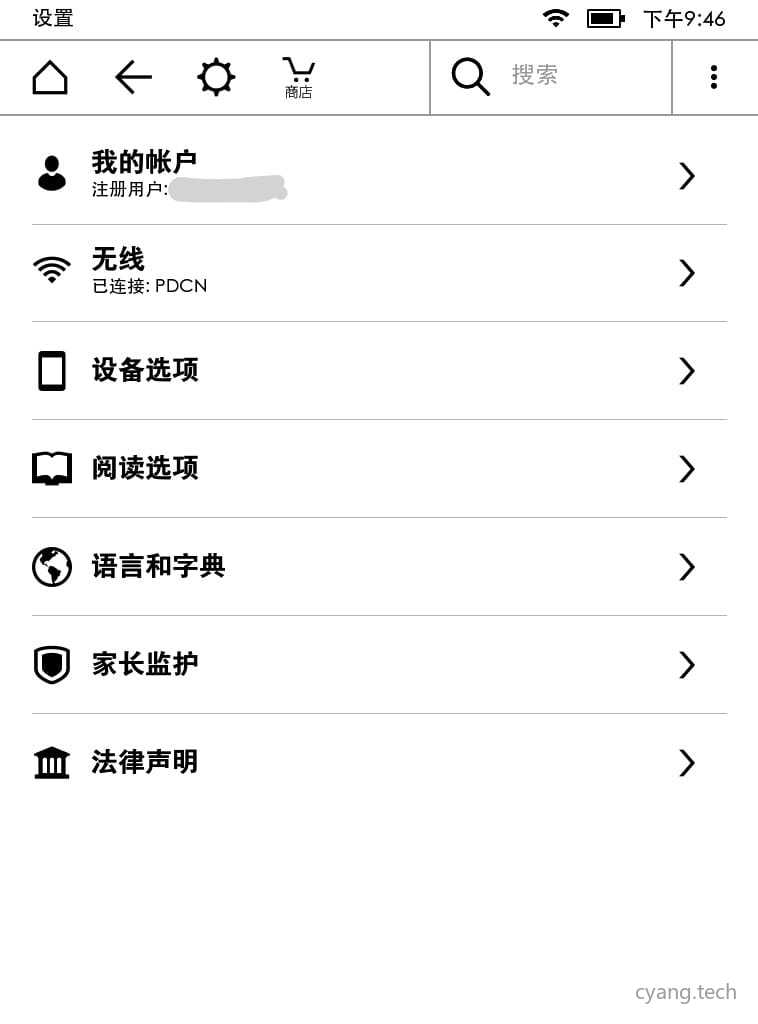Tap the account person icon
758x1024 pixels.
tap(51, 173)
